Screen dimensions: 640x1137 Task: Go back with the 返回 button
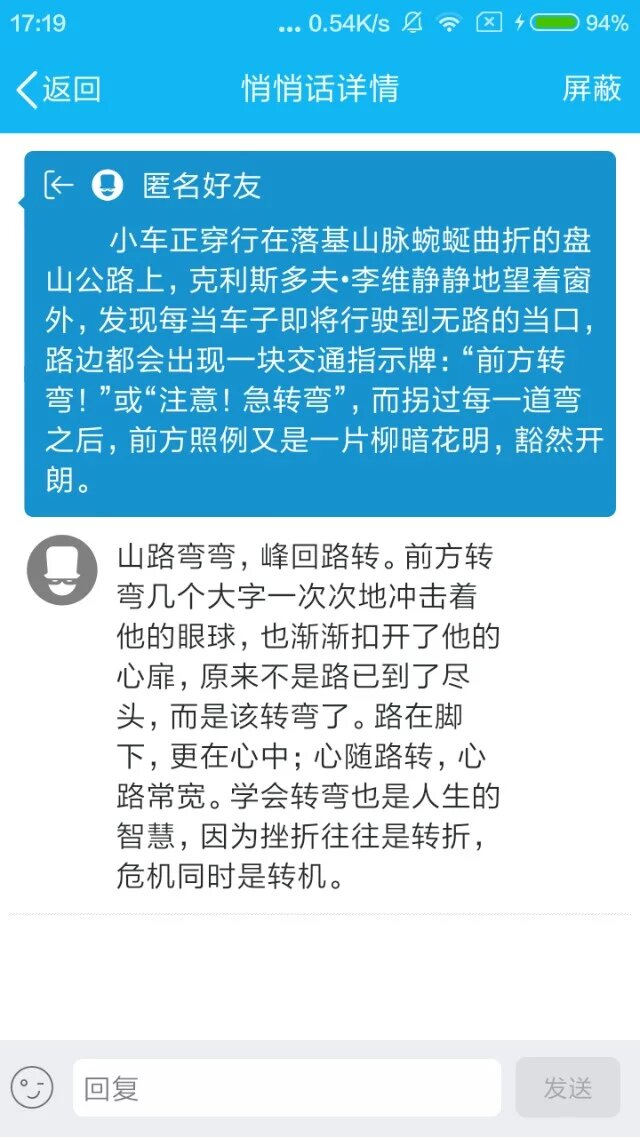click(x=58, y=89)
